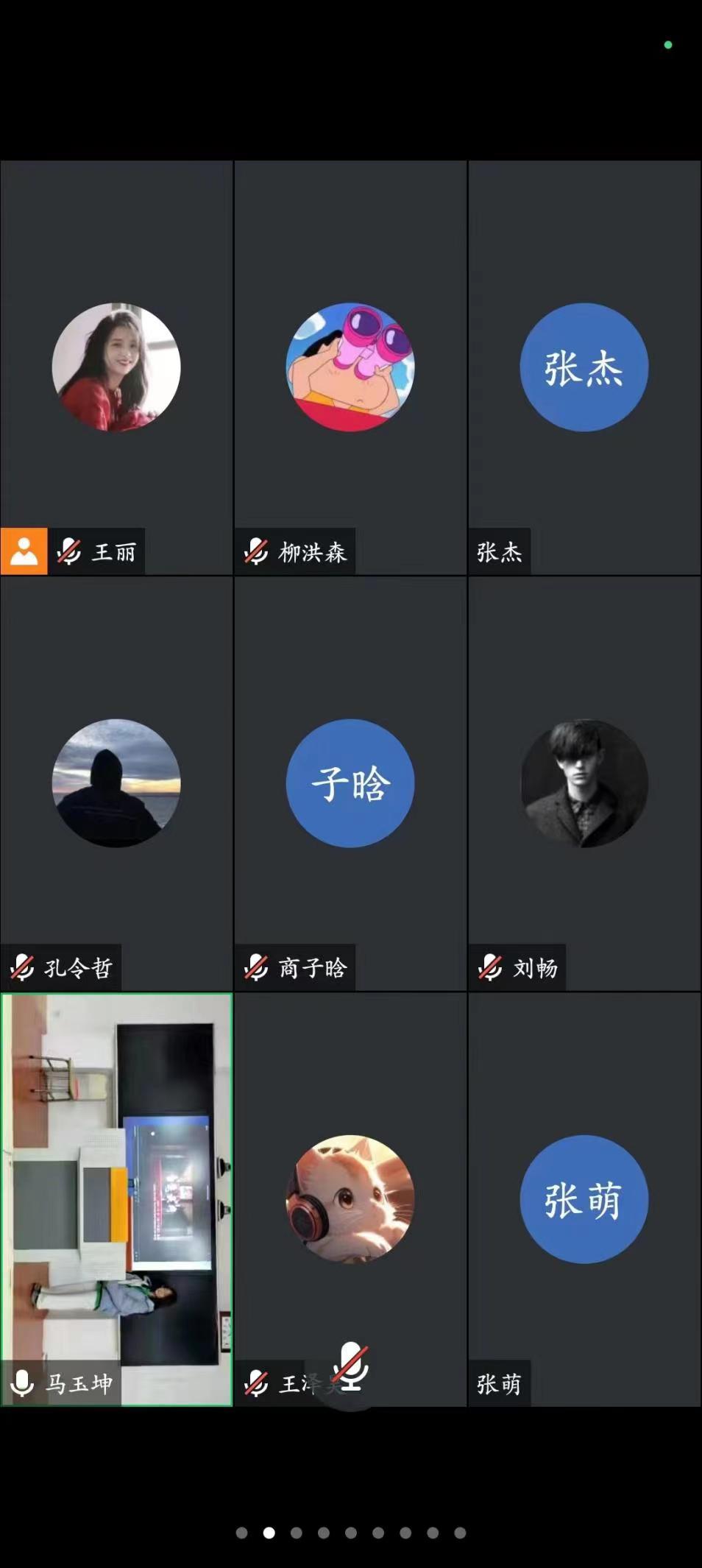
Task: Jump to the last page indicator dot
Action: click(x=460, y=1533)
